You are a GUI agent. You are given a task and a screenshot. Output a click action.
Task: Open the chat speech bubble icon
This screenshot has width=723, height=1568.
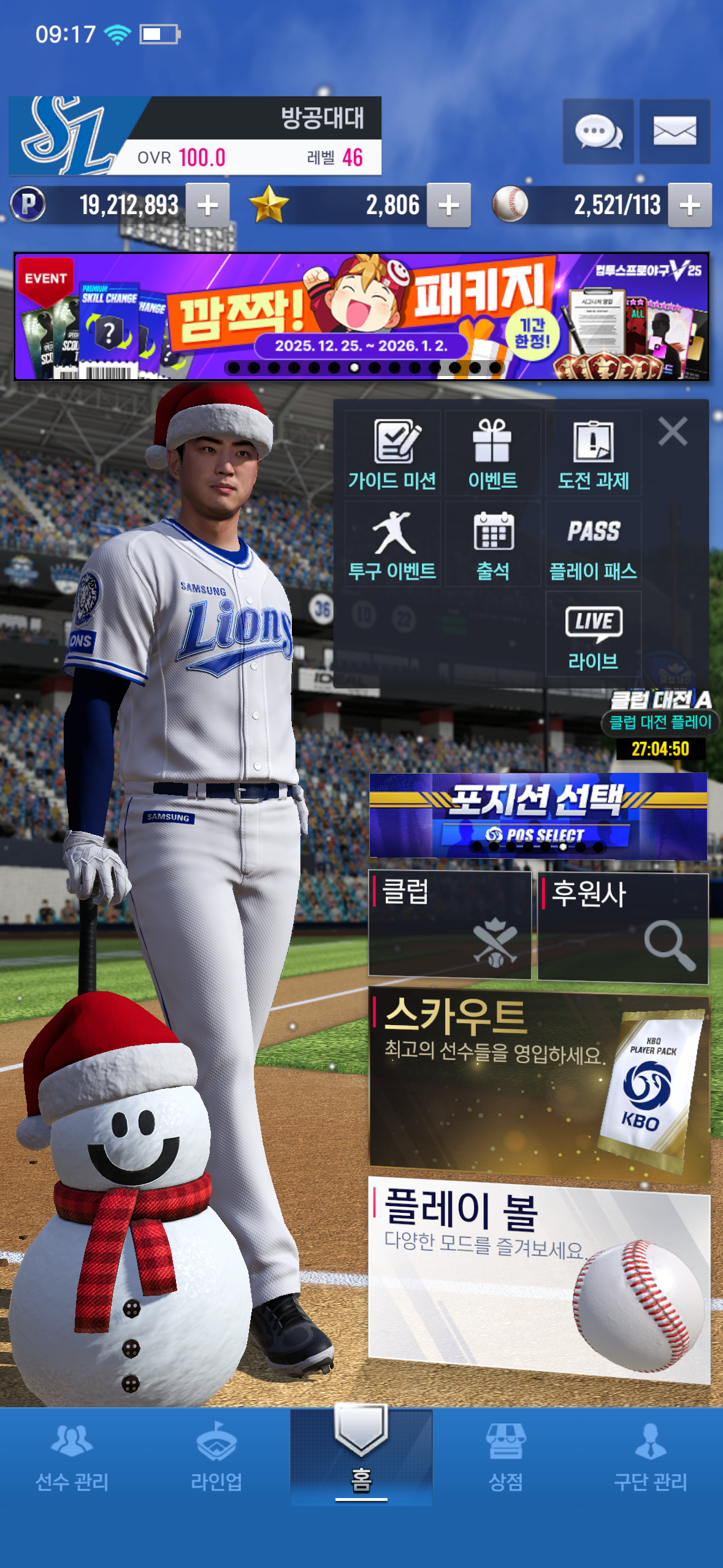click(598, 131)
